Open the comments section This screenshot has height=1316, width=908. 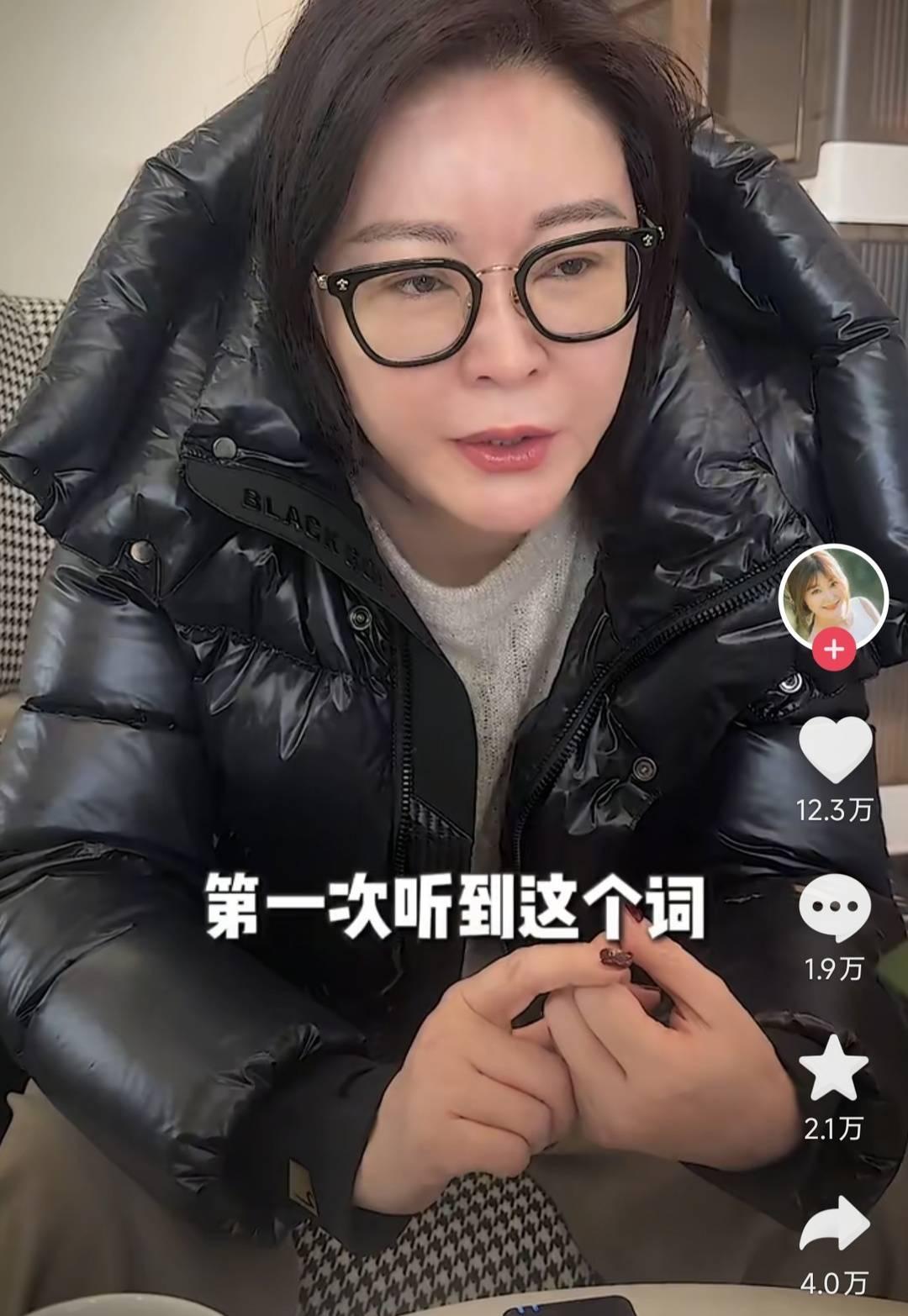coord(834,908)
